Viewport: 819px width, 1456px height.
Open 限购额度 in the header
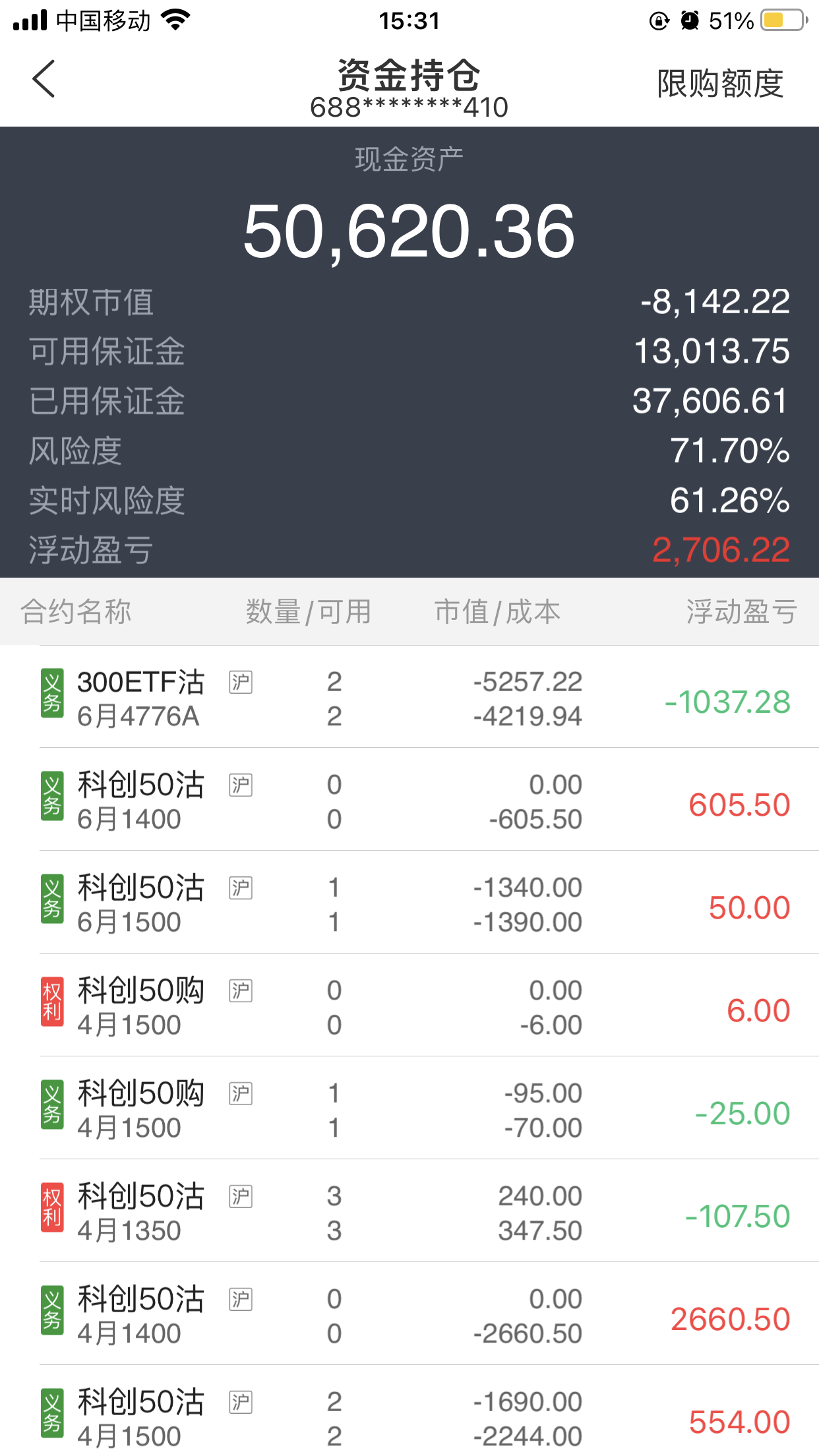[x=720, y=84]
